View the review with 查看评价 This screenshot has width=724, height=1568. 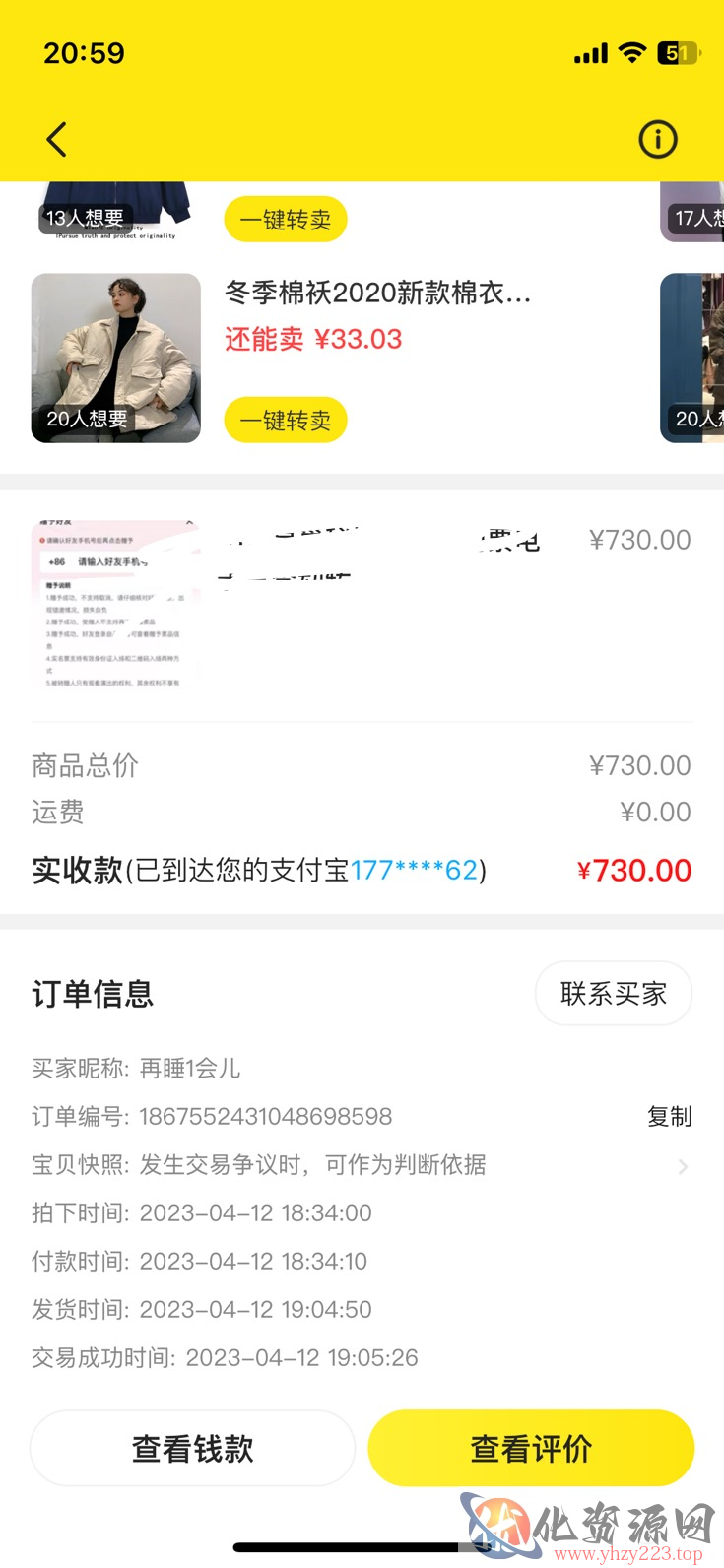pyautogui.click(x=531, y=1448)
